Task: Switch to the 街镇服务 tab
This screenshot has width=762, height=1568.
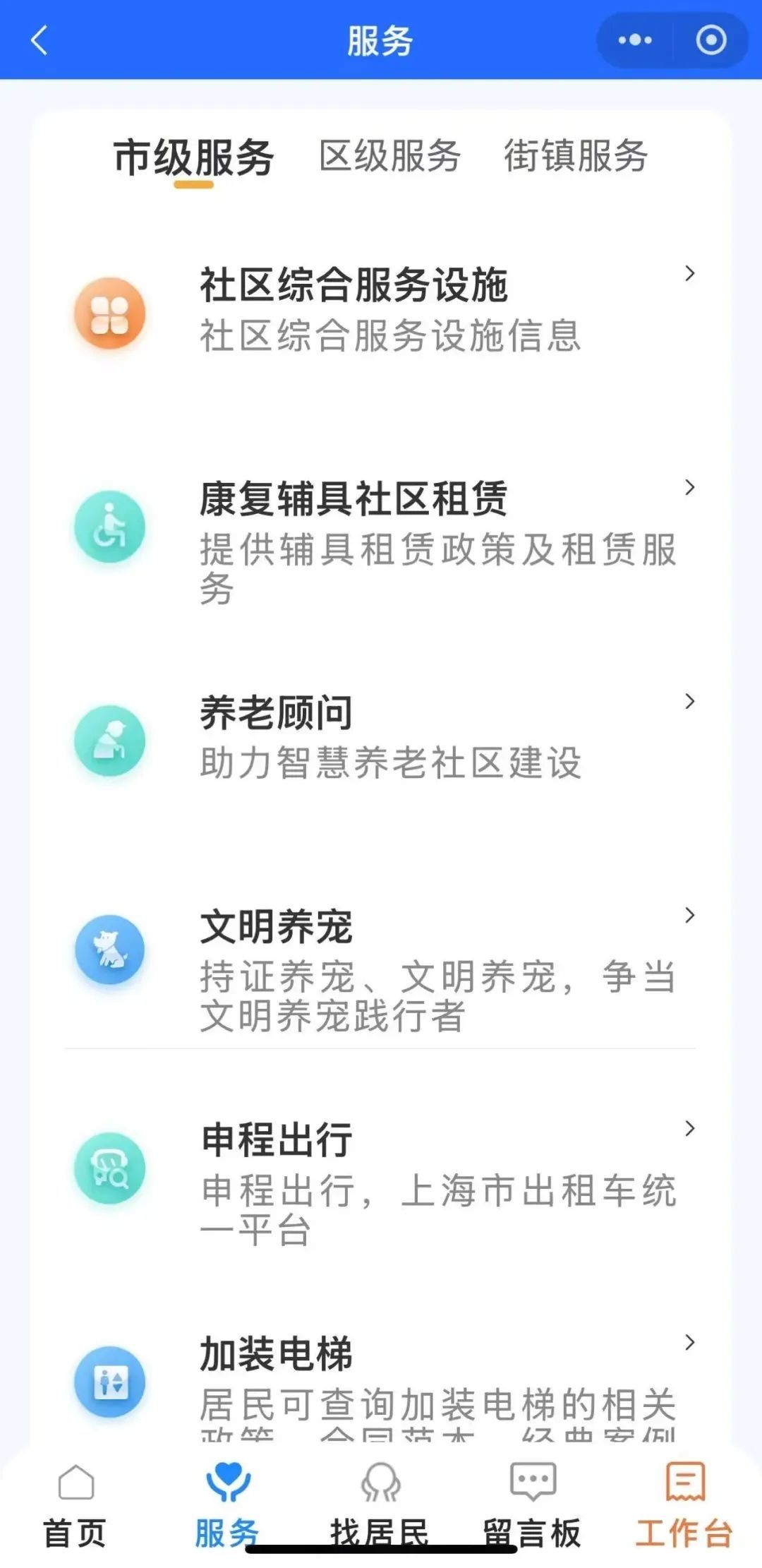Action: click(575, 156)
